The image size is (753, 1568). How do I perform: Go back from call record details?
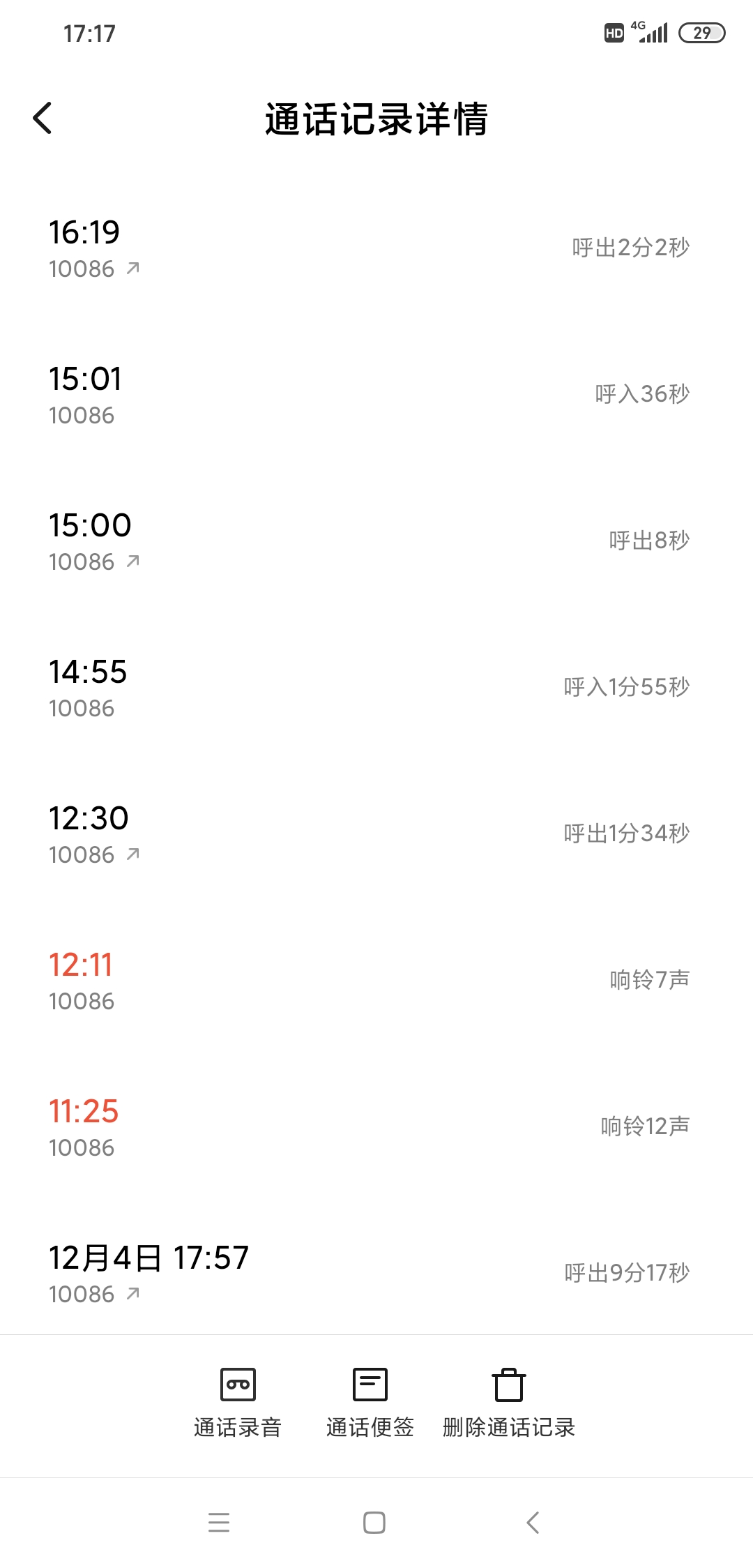(43, 118)
